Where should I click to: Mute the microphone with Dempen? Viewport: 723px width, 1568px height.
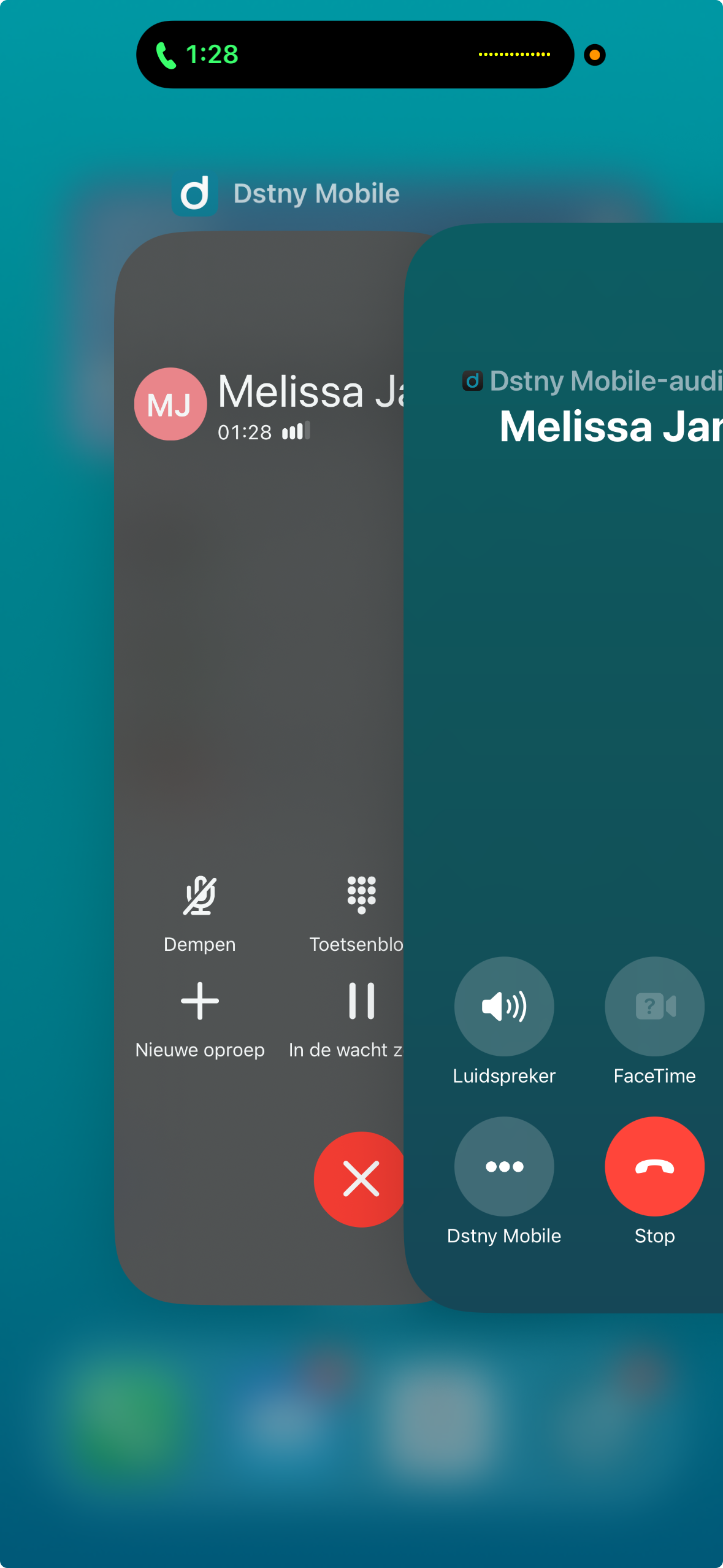pos(199,897)
